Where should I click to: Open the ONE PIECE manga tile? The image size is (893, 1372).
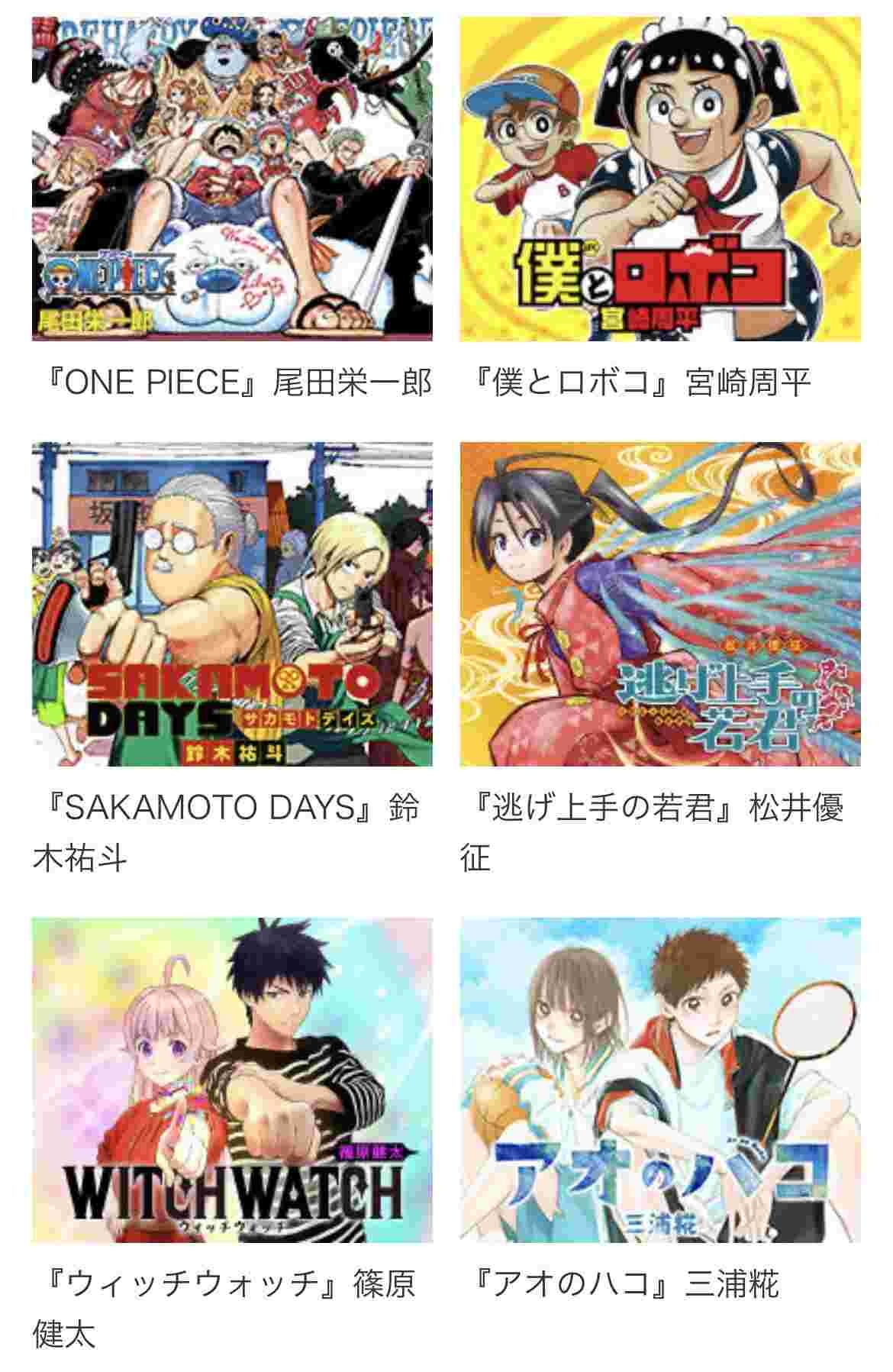232,179
